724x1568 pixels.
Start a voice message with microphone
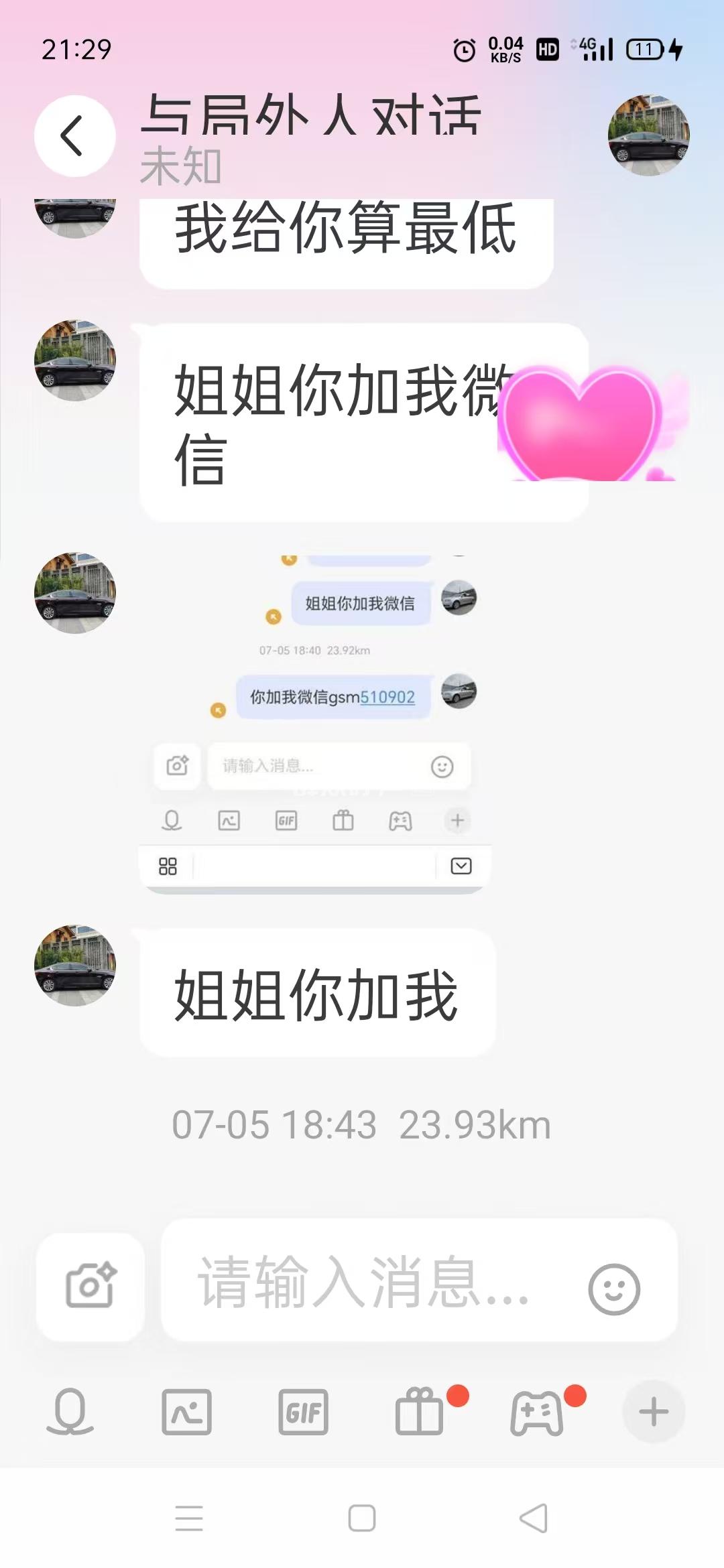coord(70,1411)
